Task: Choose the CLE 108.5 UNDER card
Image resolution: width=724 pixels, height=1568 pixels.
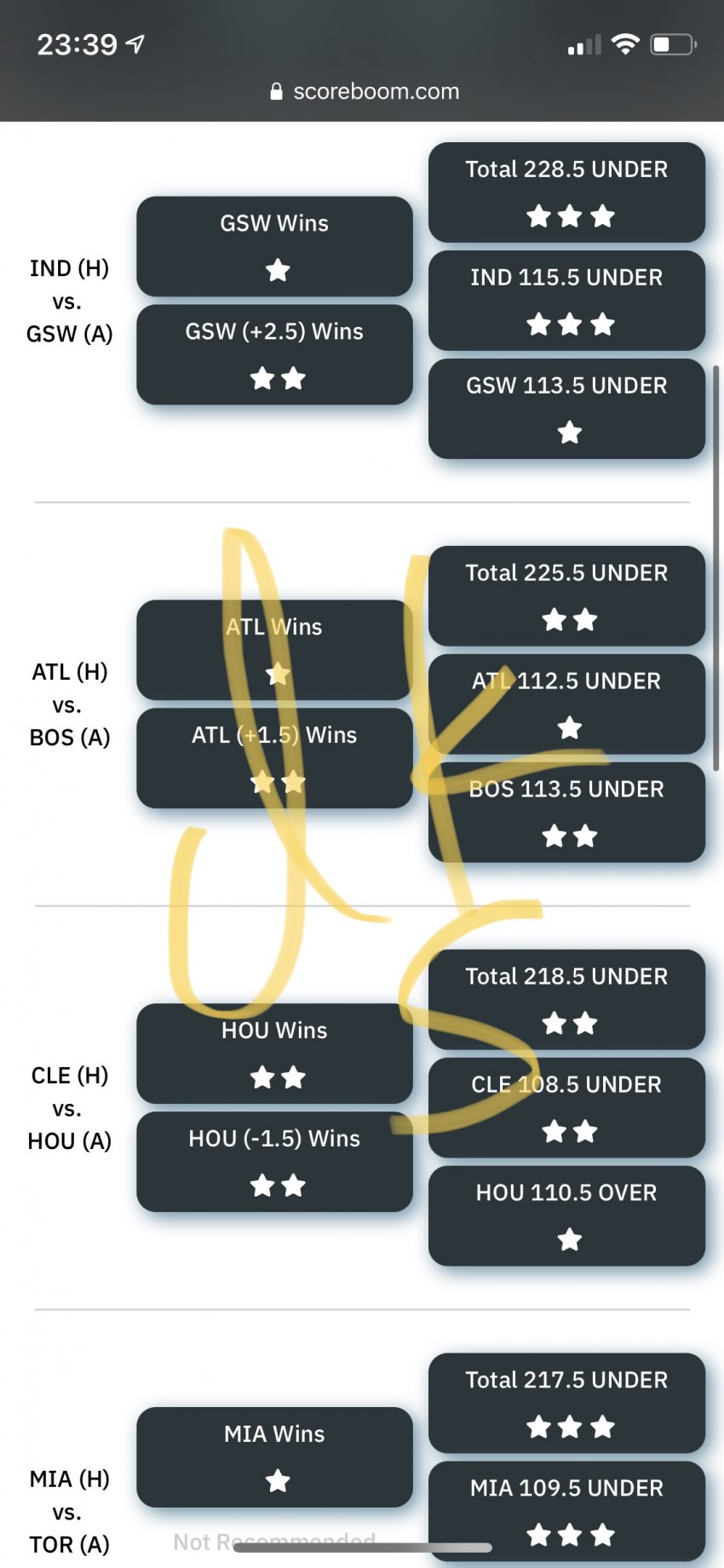Action: (566, 1108)
